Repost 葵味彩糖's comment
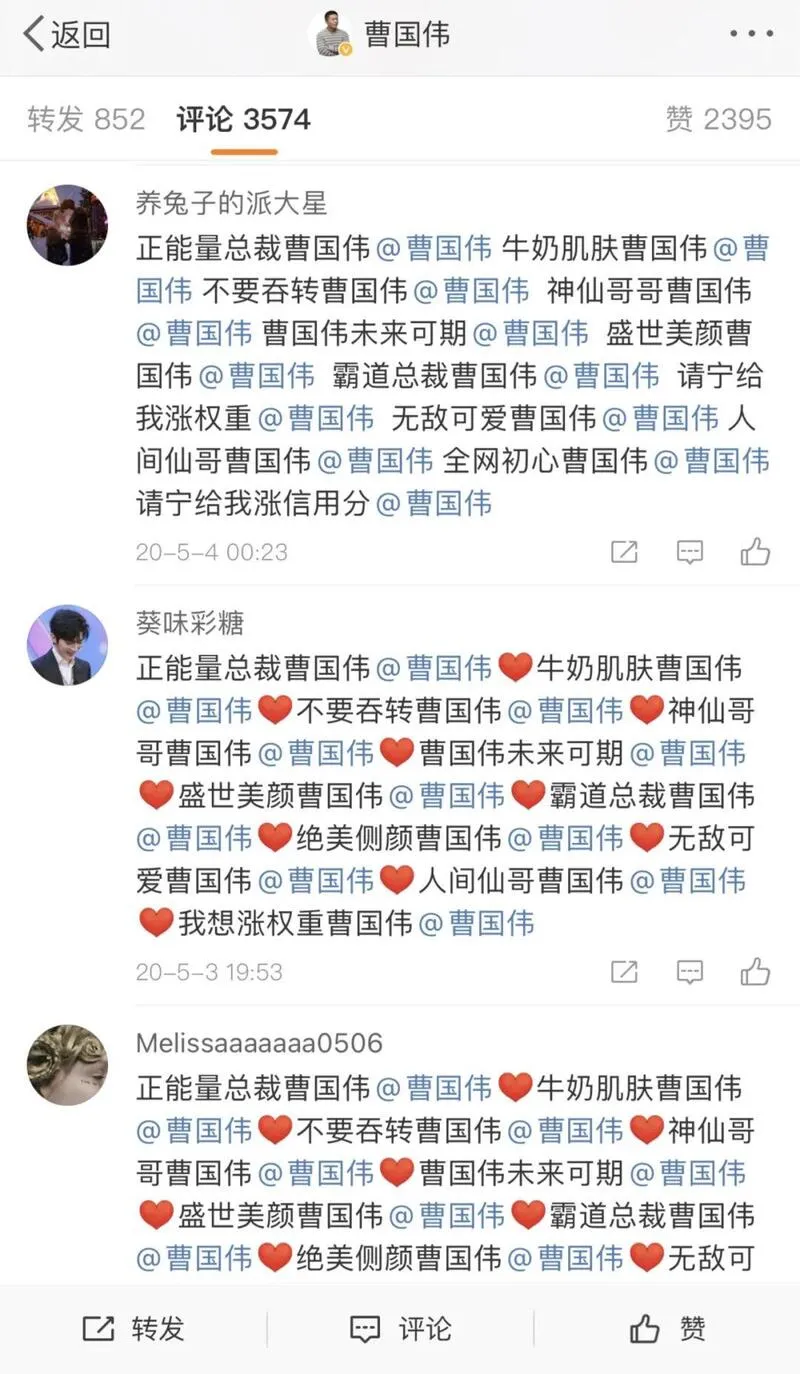This screenshot has width=800, height=1374. point(624,971)
